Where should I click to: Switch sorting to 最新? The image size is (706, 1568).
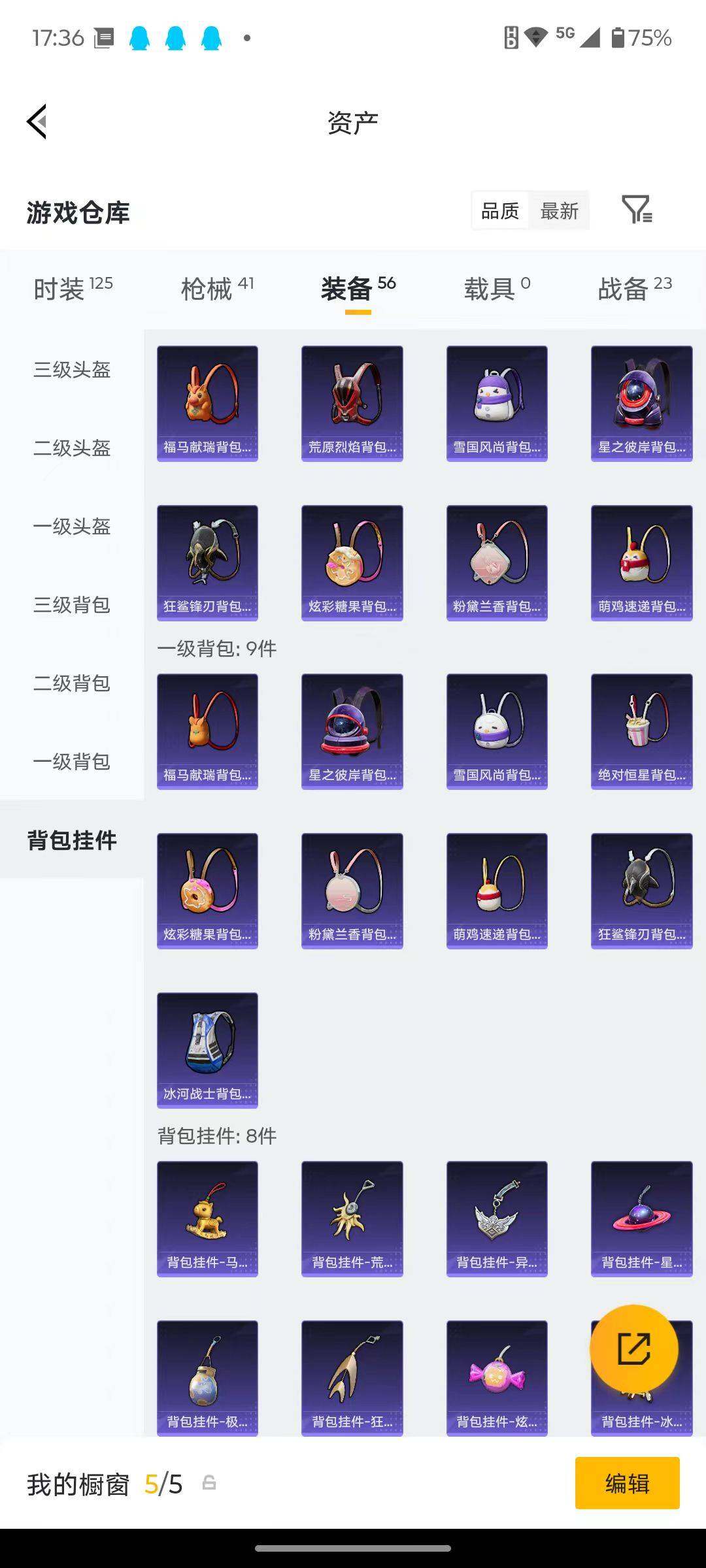click(x=561, y=210)
